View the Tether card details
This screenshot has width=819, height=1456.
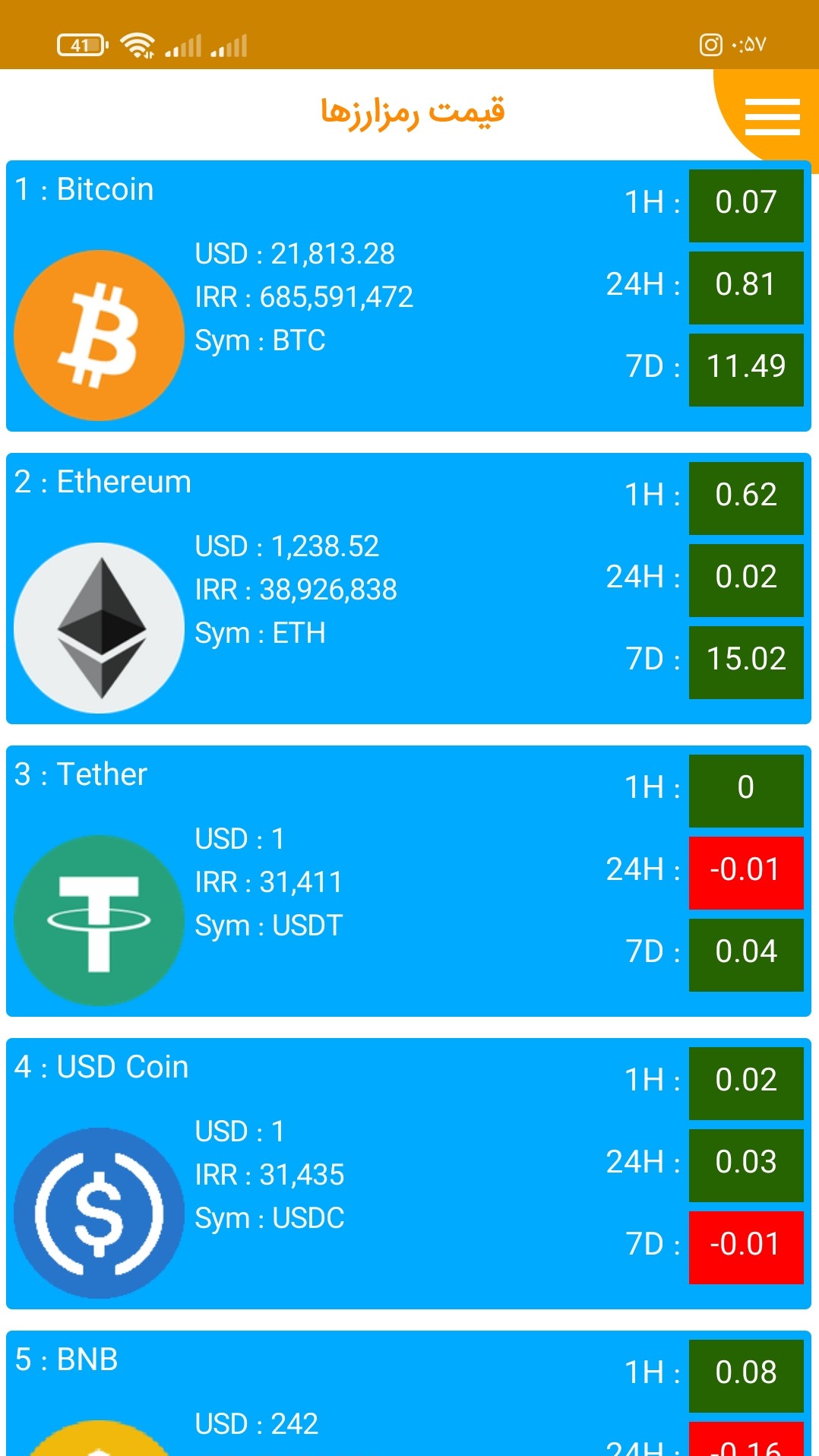[408, 881]
